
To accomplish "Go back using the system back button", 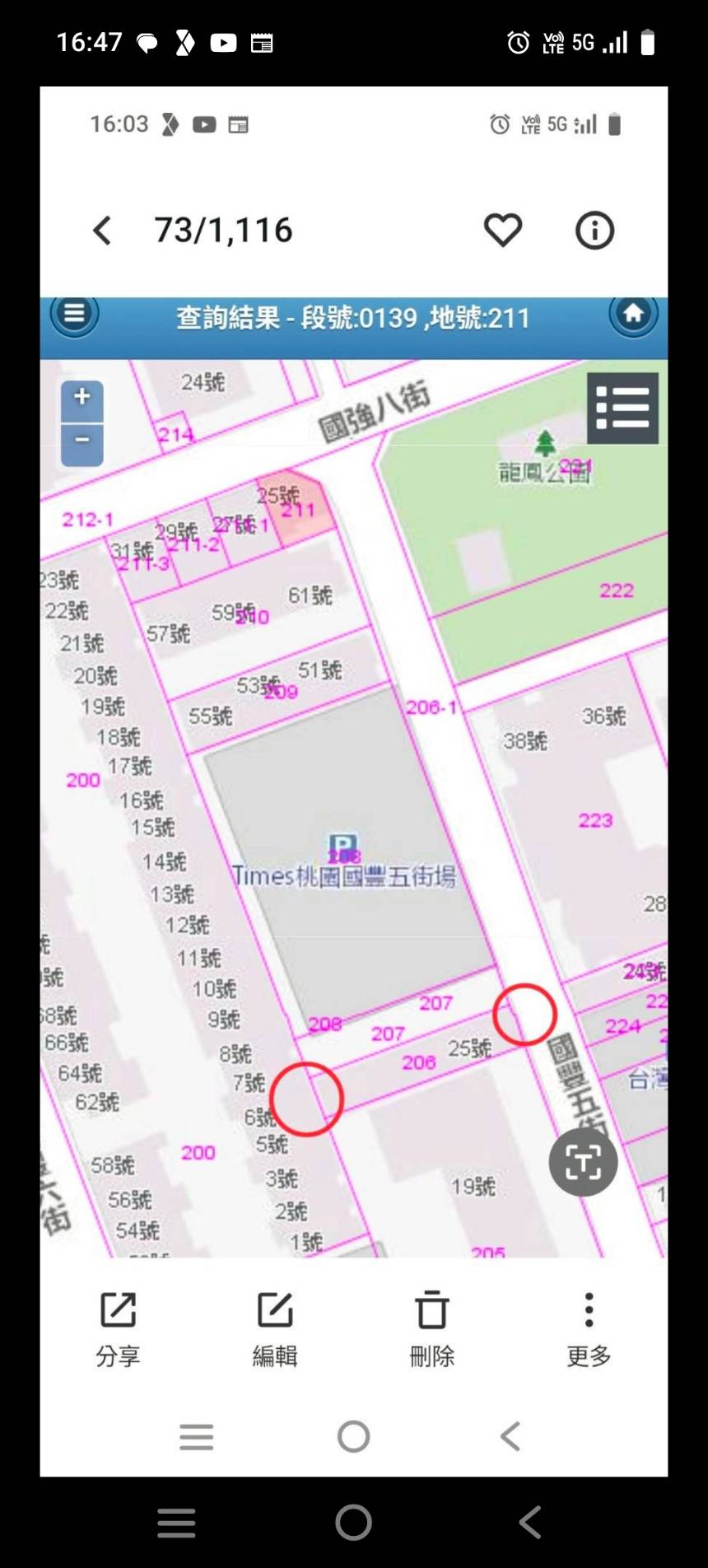I will point(530,1523).
